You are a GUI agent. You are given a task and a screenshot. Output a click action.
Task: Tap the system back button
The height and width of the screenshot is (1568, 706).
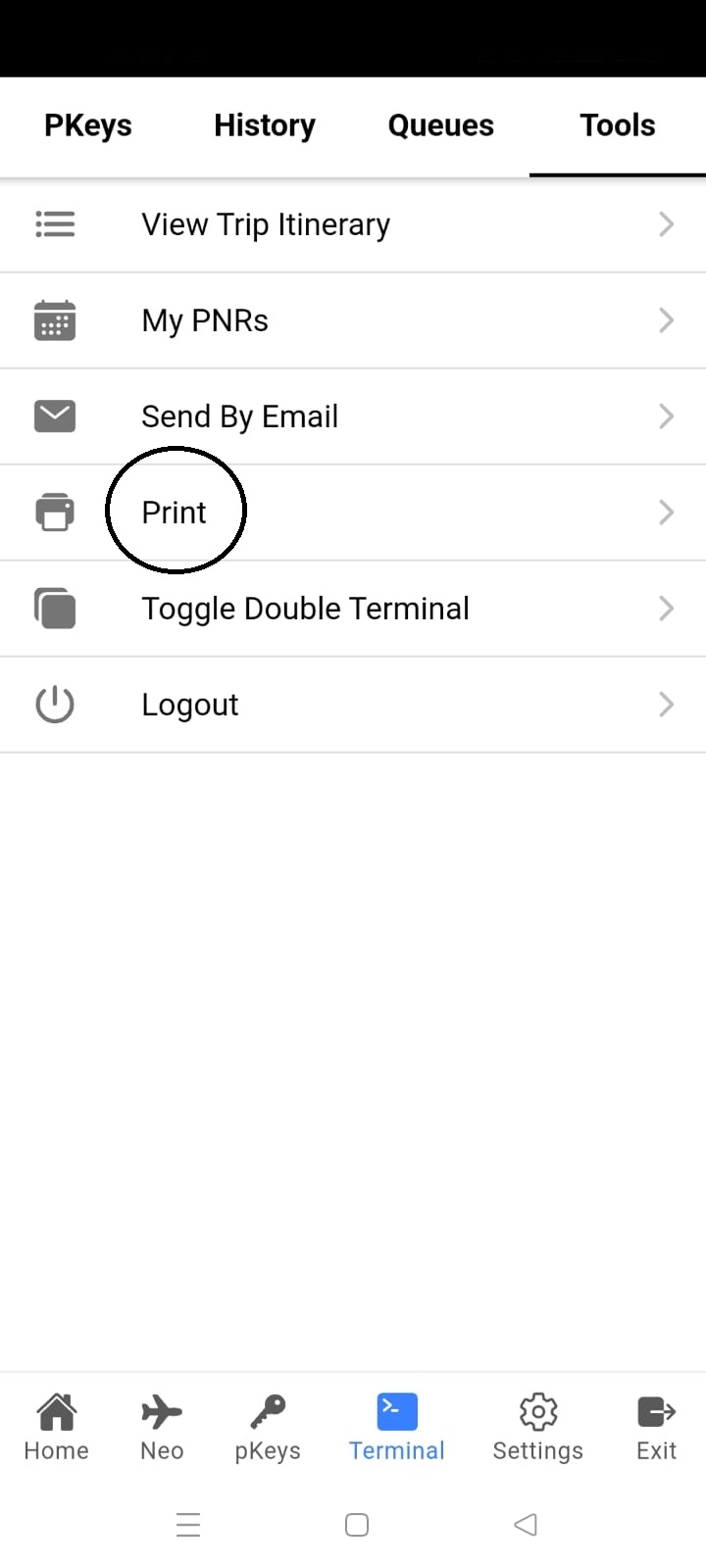[526, 1525]
